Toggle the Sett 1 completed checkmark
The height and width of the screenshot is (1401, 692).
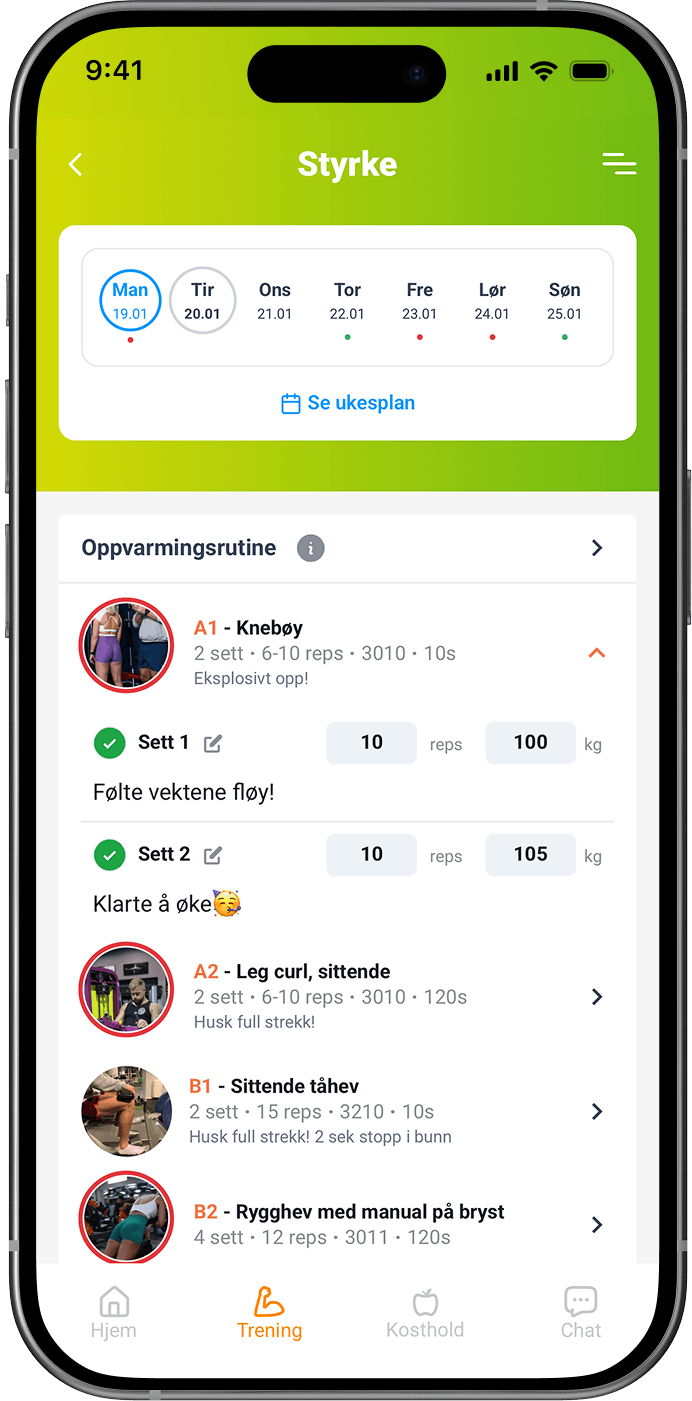[x=110, y=743]
